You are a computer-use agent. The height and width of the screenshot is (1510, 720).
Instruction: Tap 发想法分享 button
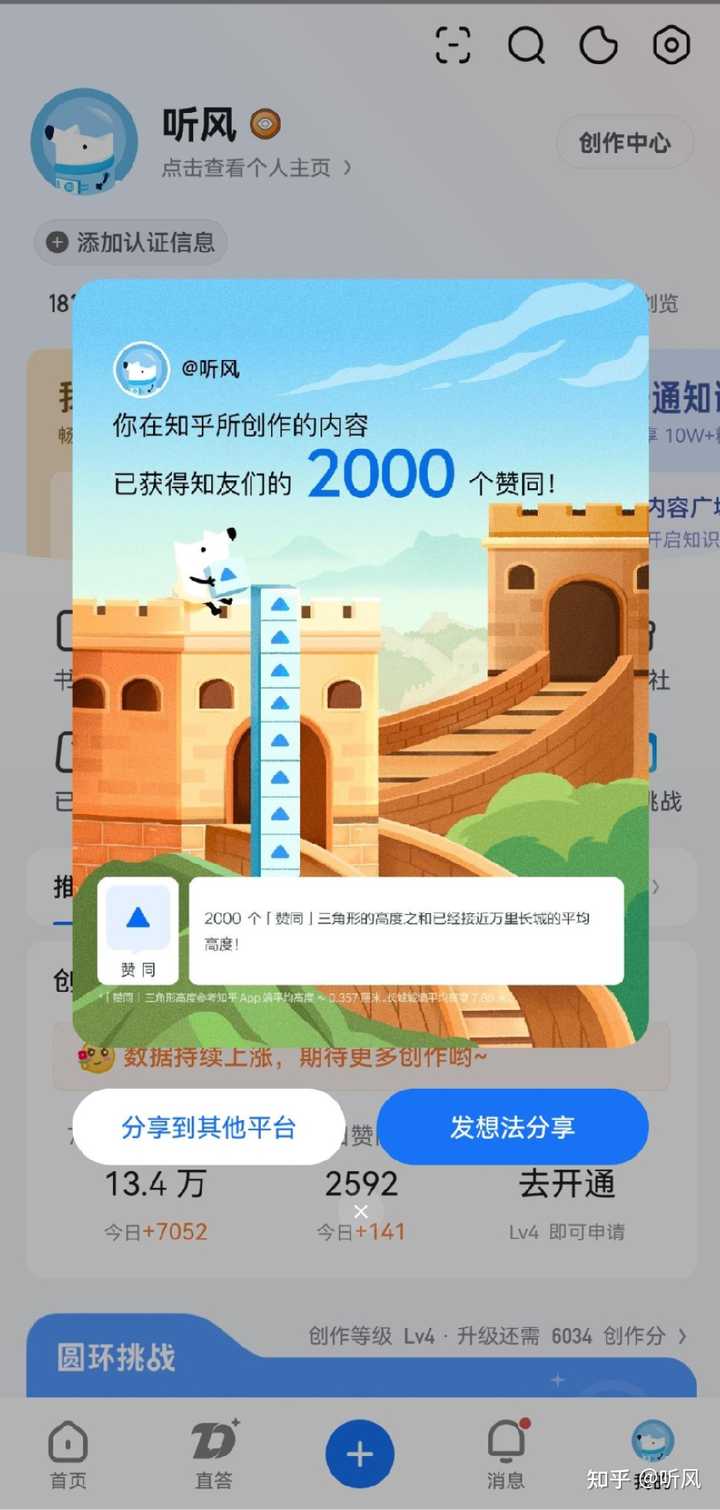(512, 1127)
